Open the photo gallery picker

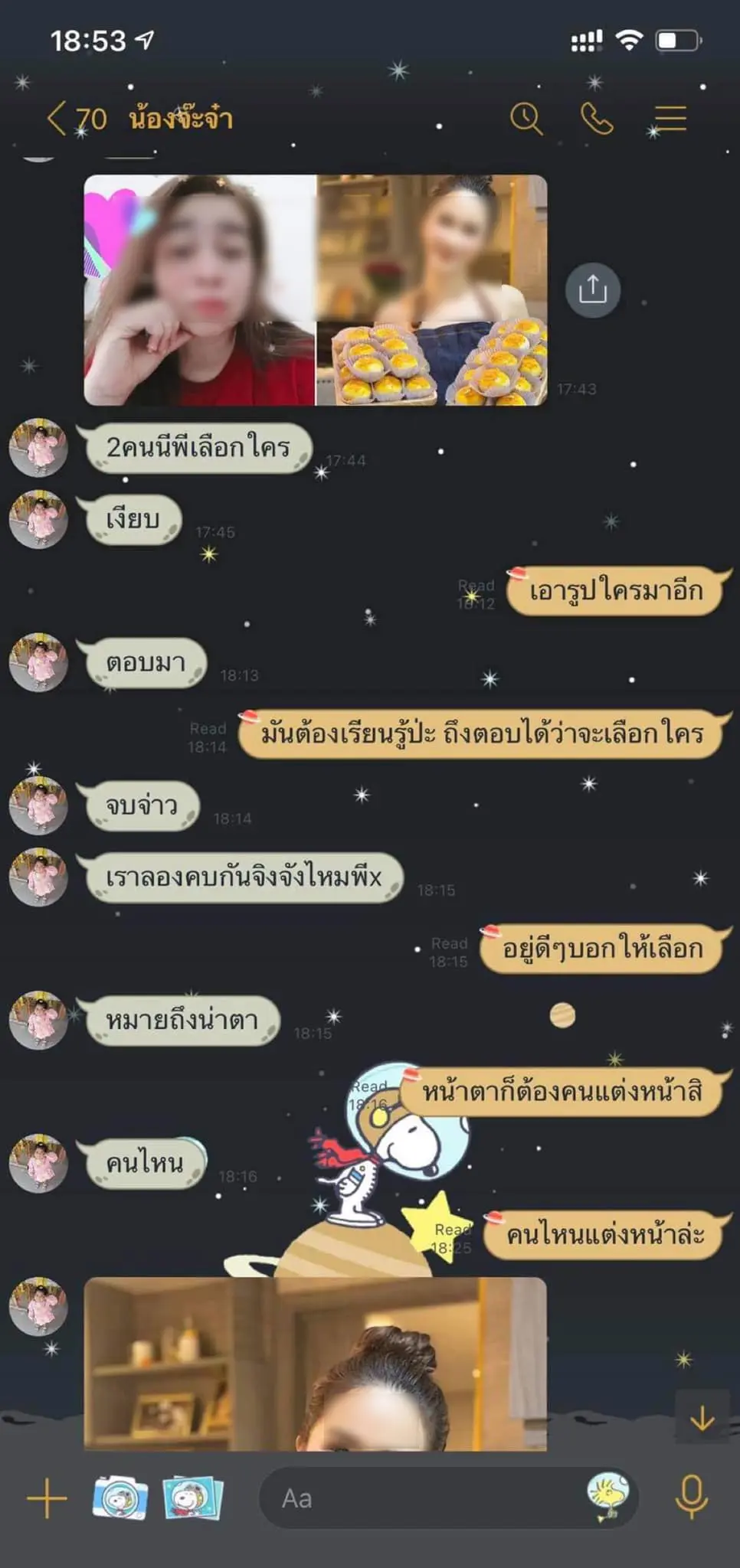coord(192,1498)
